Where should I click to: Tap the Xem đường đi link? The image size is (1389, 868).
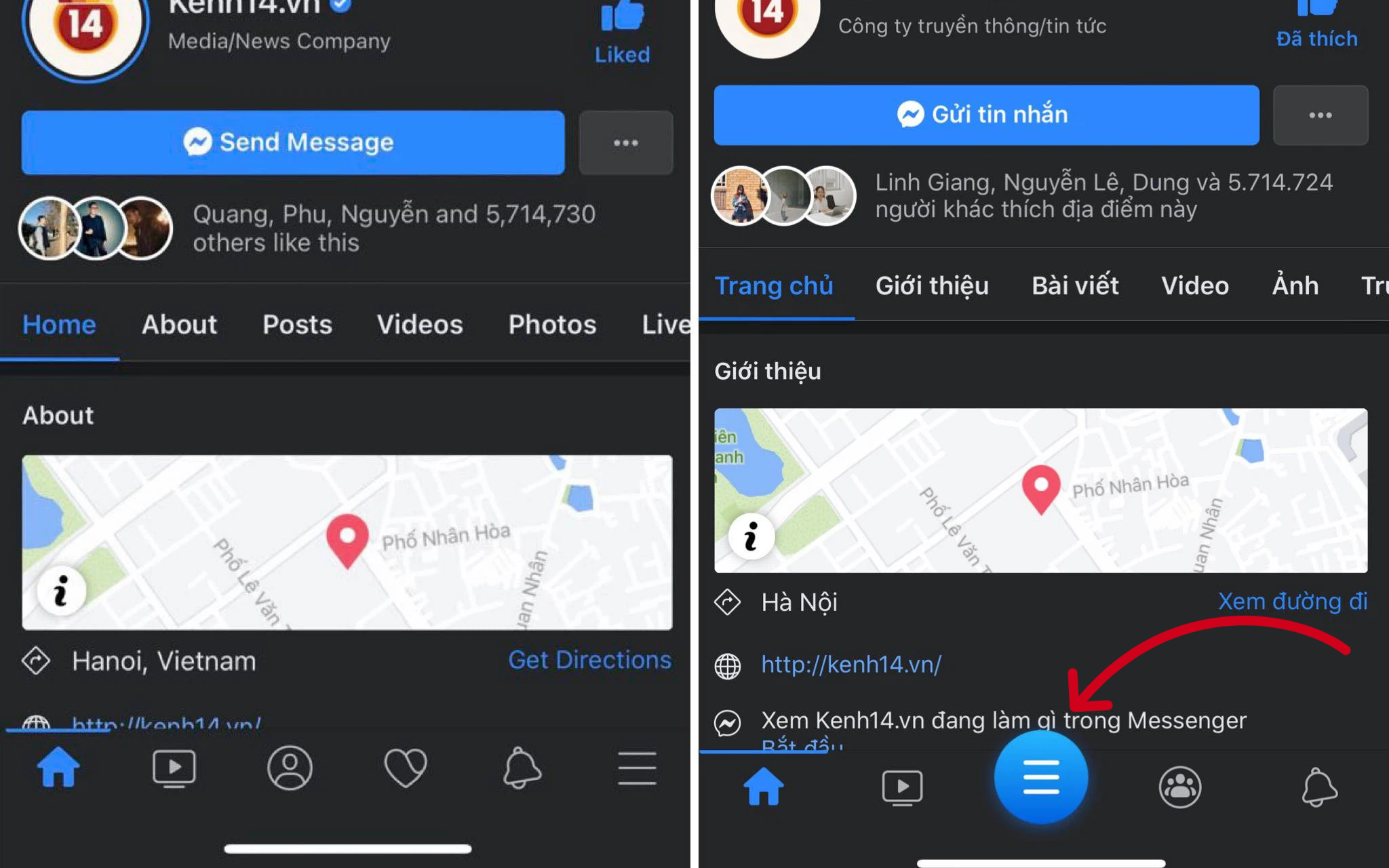click(1292, 601)
